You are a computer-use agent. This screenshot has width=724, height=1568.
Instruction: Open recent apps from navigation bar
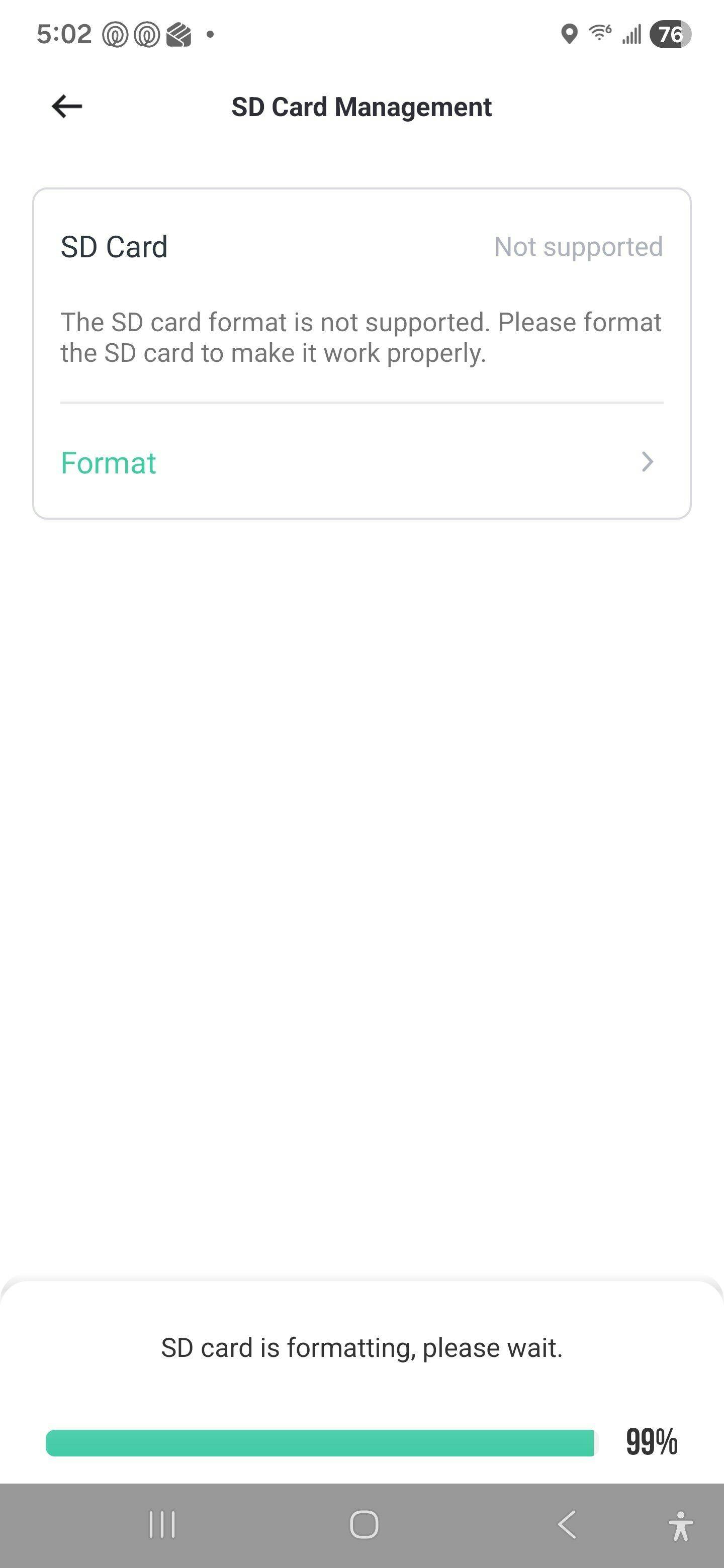162,1525
